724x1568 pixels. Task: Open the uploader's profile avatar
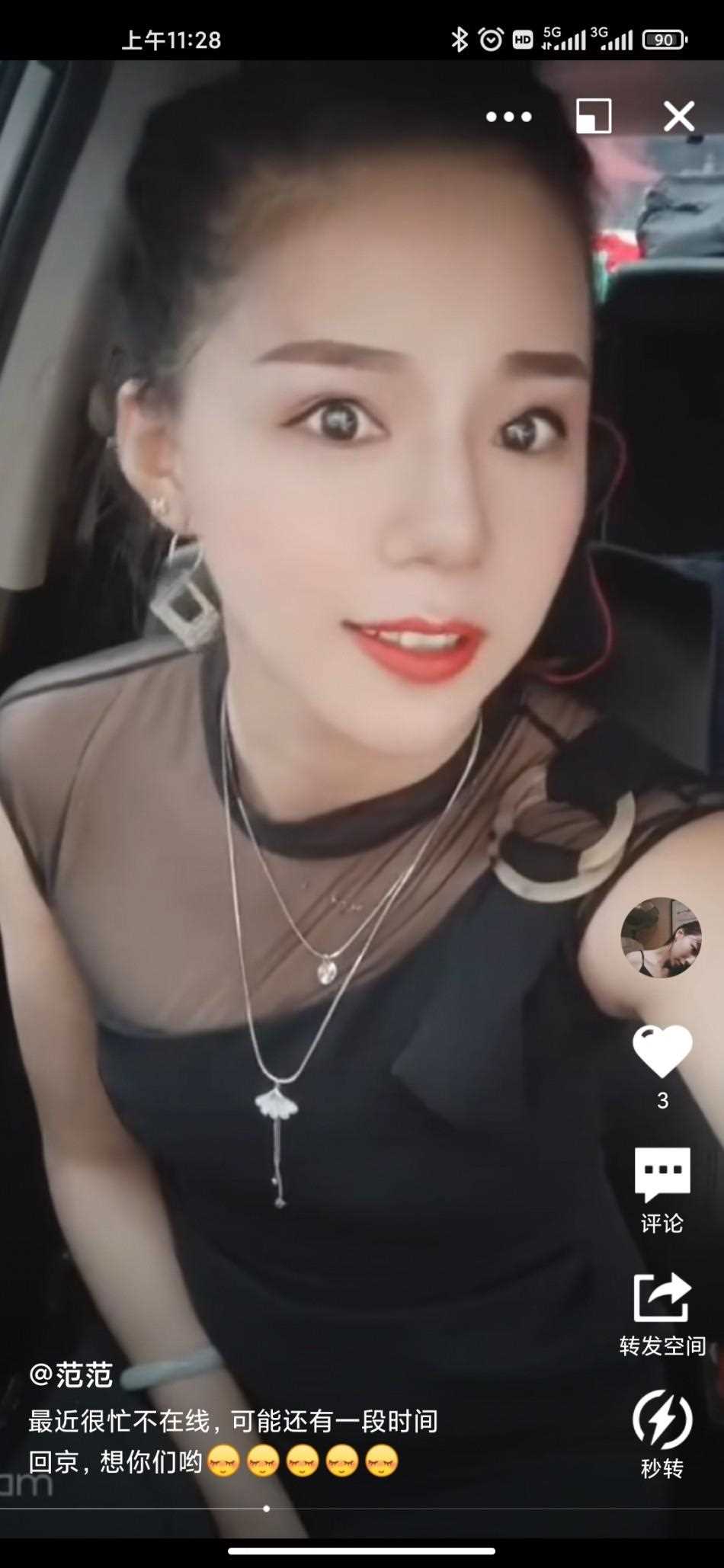(661, 937)
